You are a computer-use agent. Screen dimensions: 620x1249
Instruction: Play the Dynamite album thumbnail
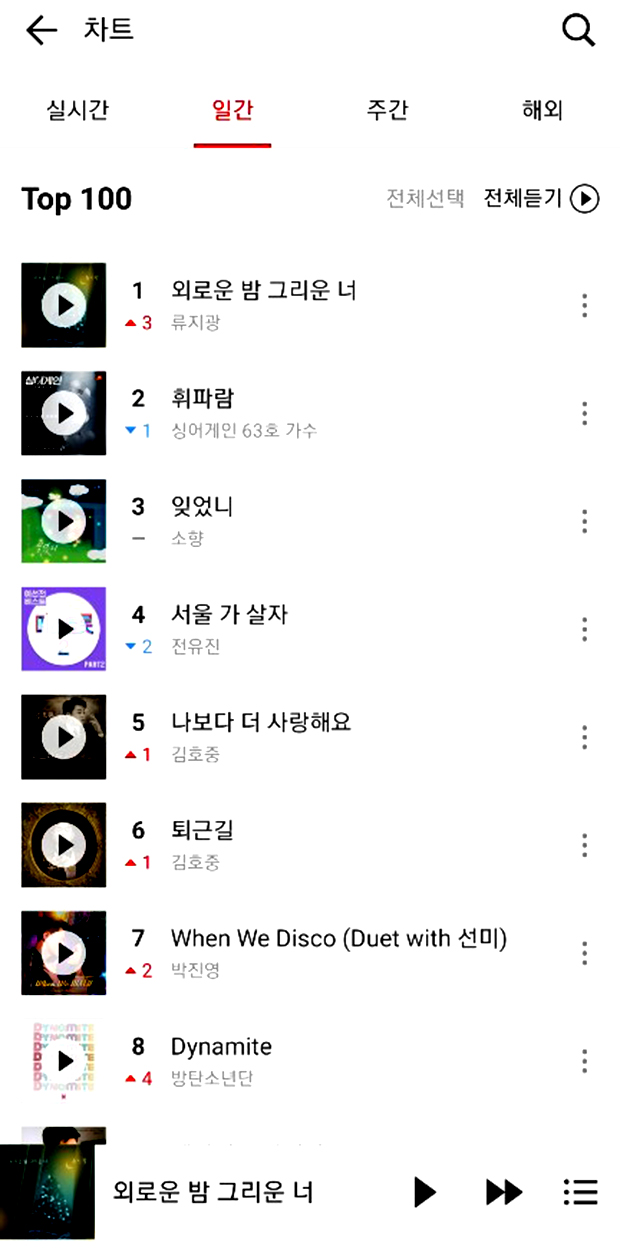(x=64, y=1061)
